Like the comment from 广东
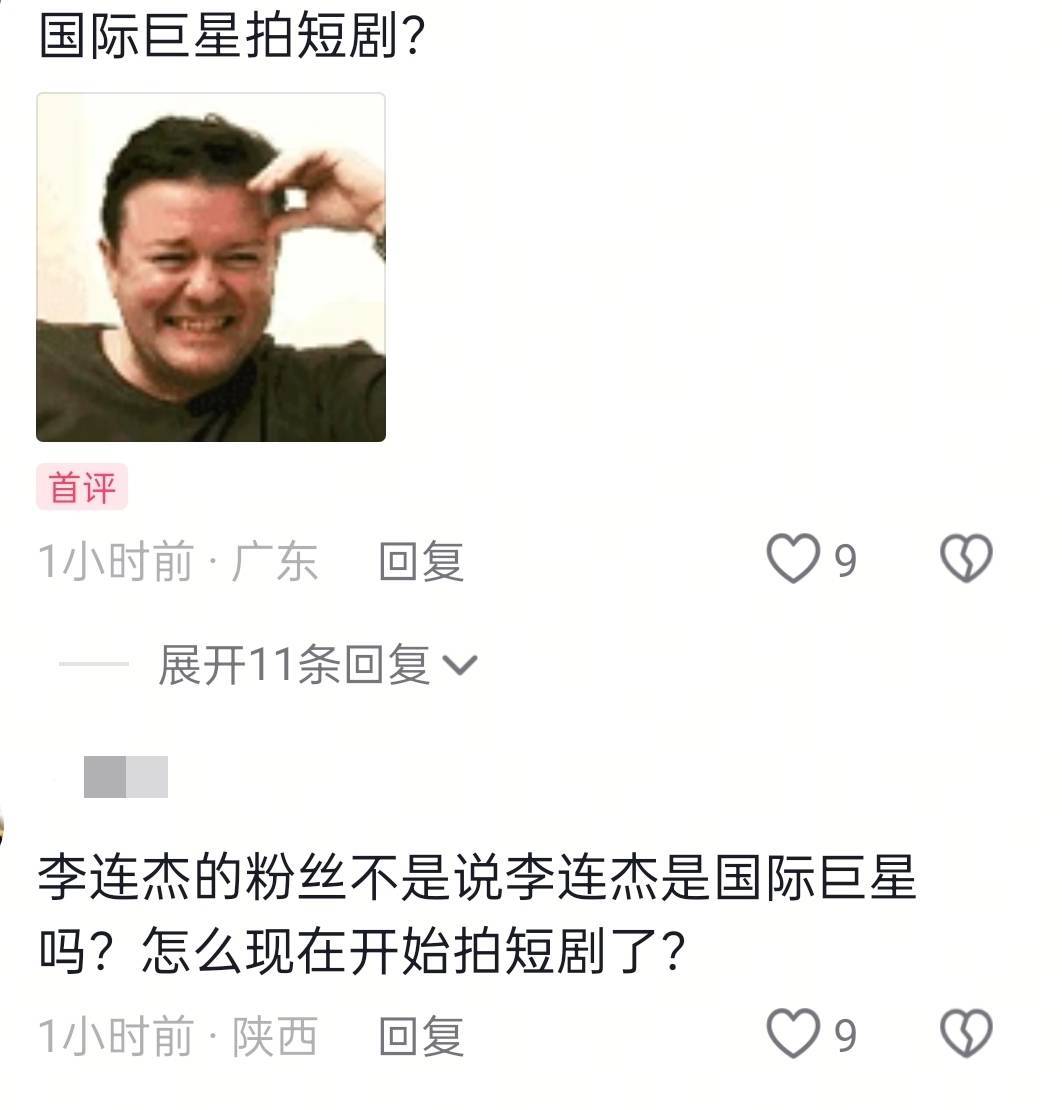Viewport: 1062px width, 1110px height. 793,558
